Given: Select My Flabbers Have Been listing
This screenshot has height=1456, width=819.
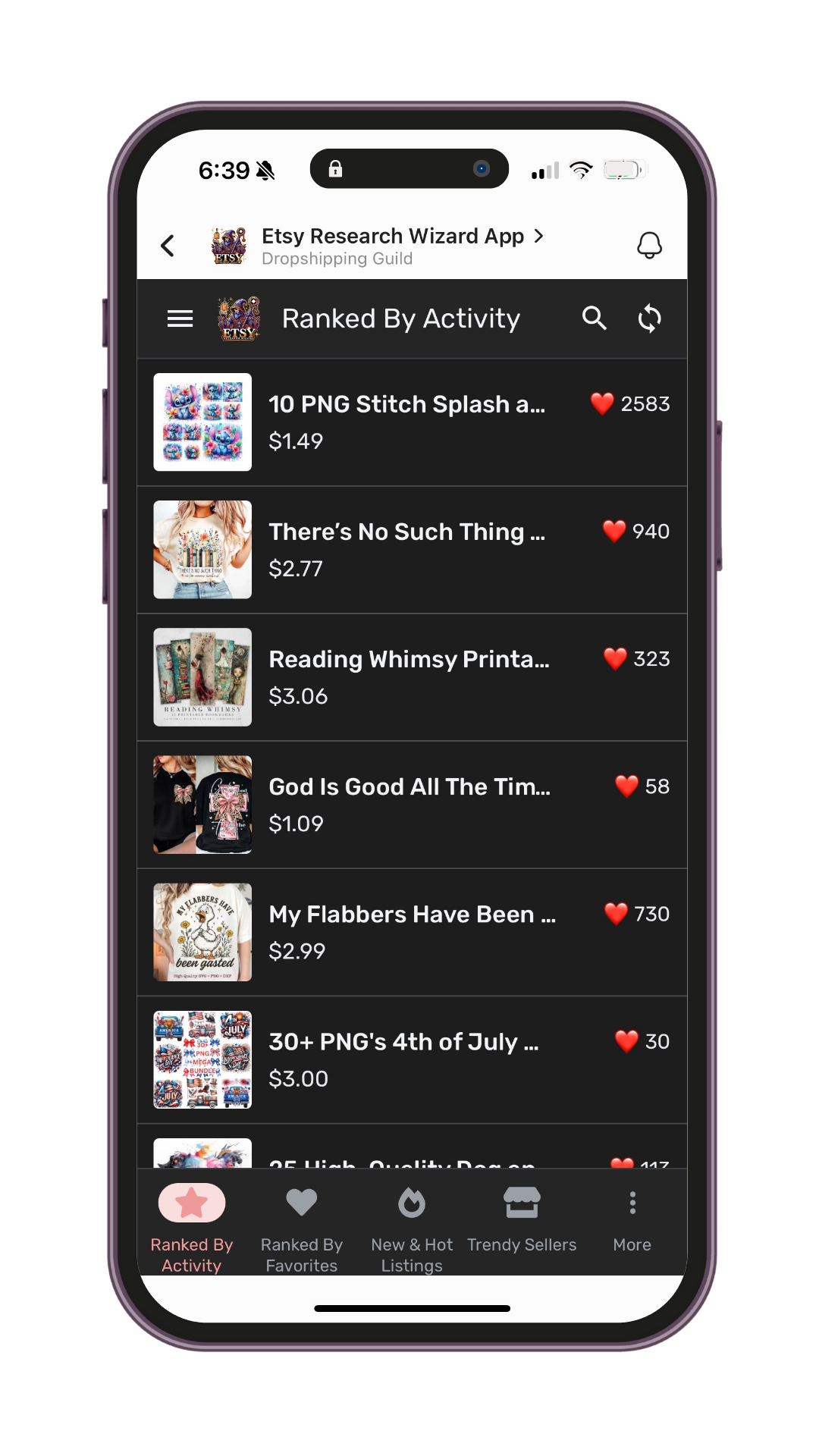Looking at the screenshot, I should click(x=411, y=932).
